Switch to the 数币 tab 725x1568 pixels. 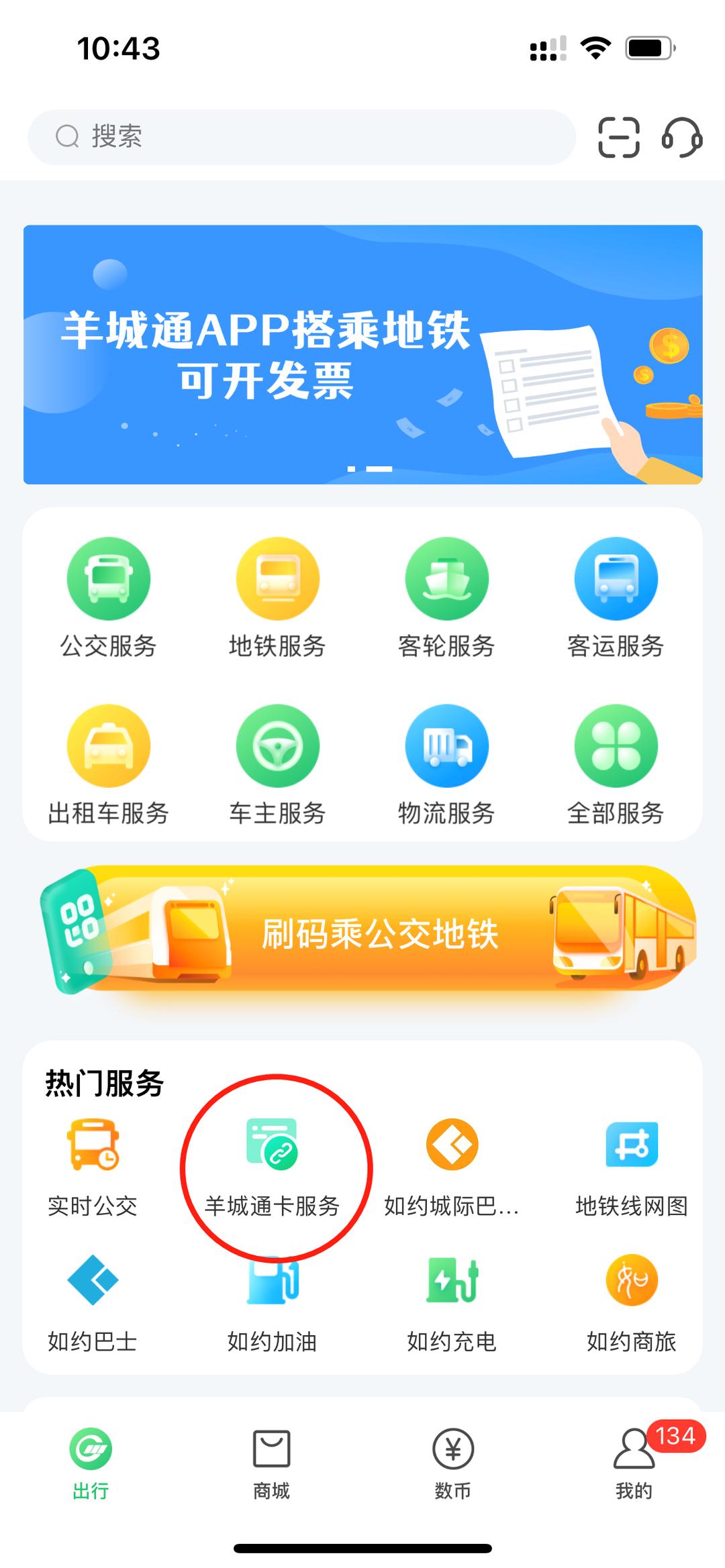click(x=452, y=1464)
